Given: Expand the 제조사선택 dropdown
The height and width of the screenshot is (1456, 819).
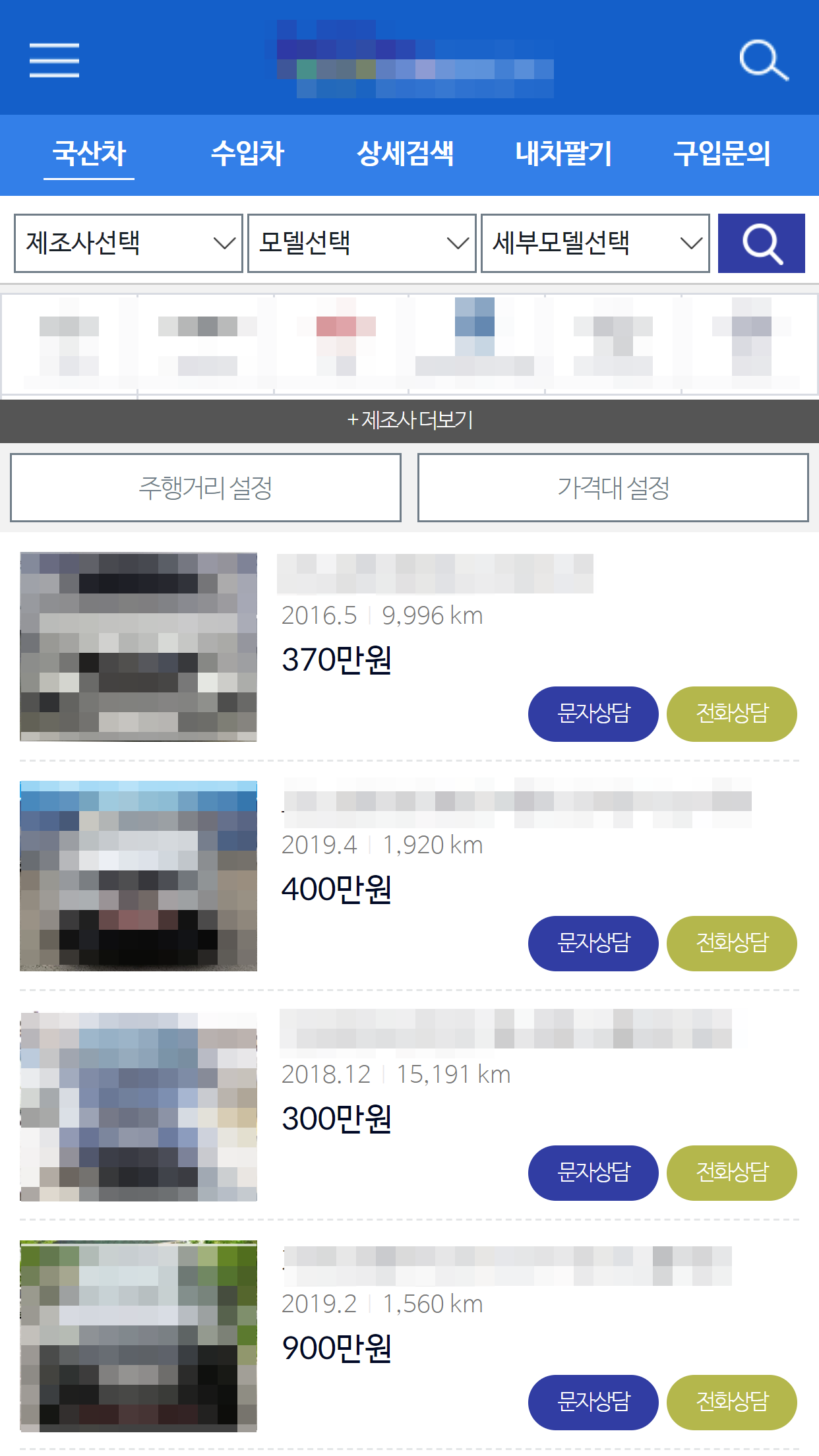Looking at the screenshot, I should point(129,243).
